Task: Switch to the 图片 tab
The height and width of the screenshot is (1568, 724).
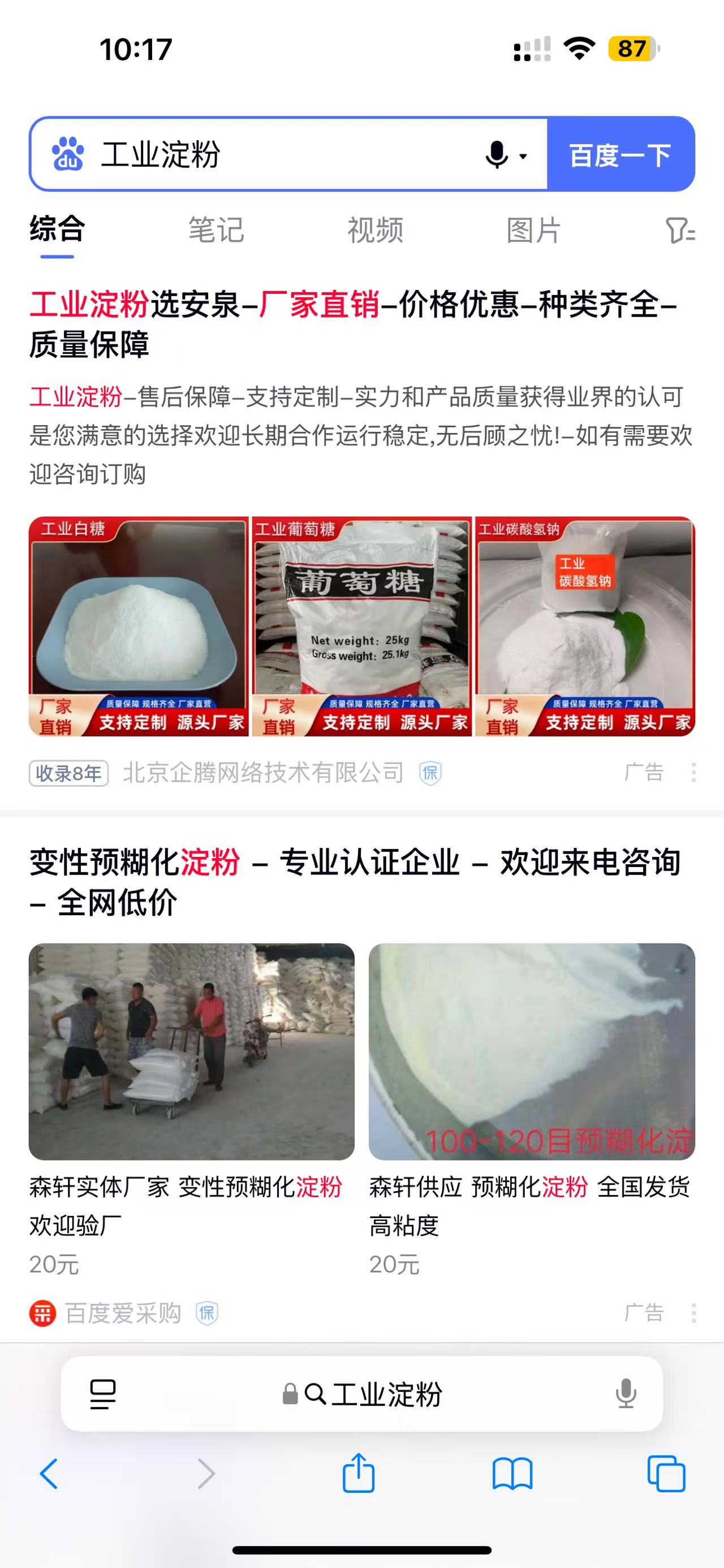Action: 533,231
